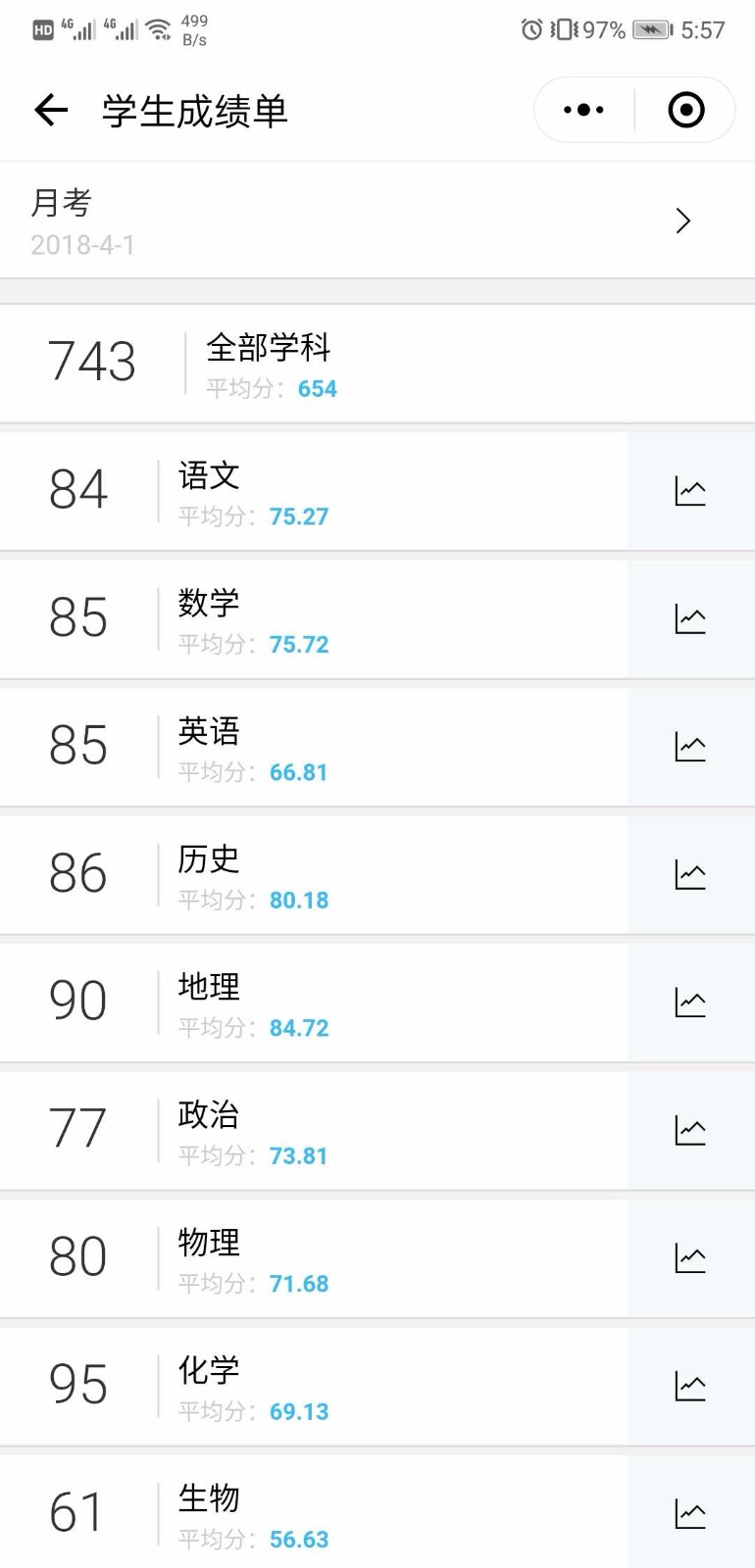The width and height of the screenshot is (755, 1568).
Task: Tap the trend chart icon for 化学
Action: click(x=690, y=1387)
